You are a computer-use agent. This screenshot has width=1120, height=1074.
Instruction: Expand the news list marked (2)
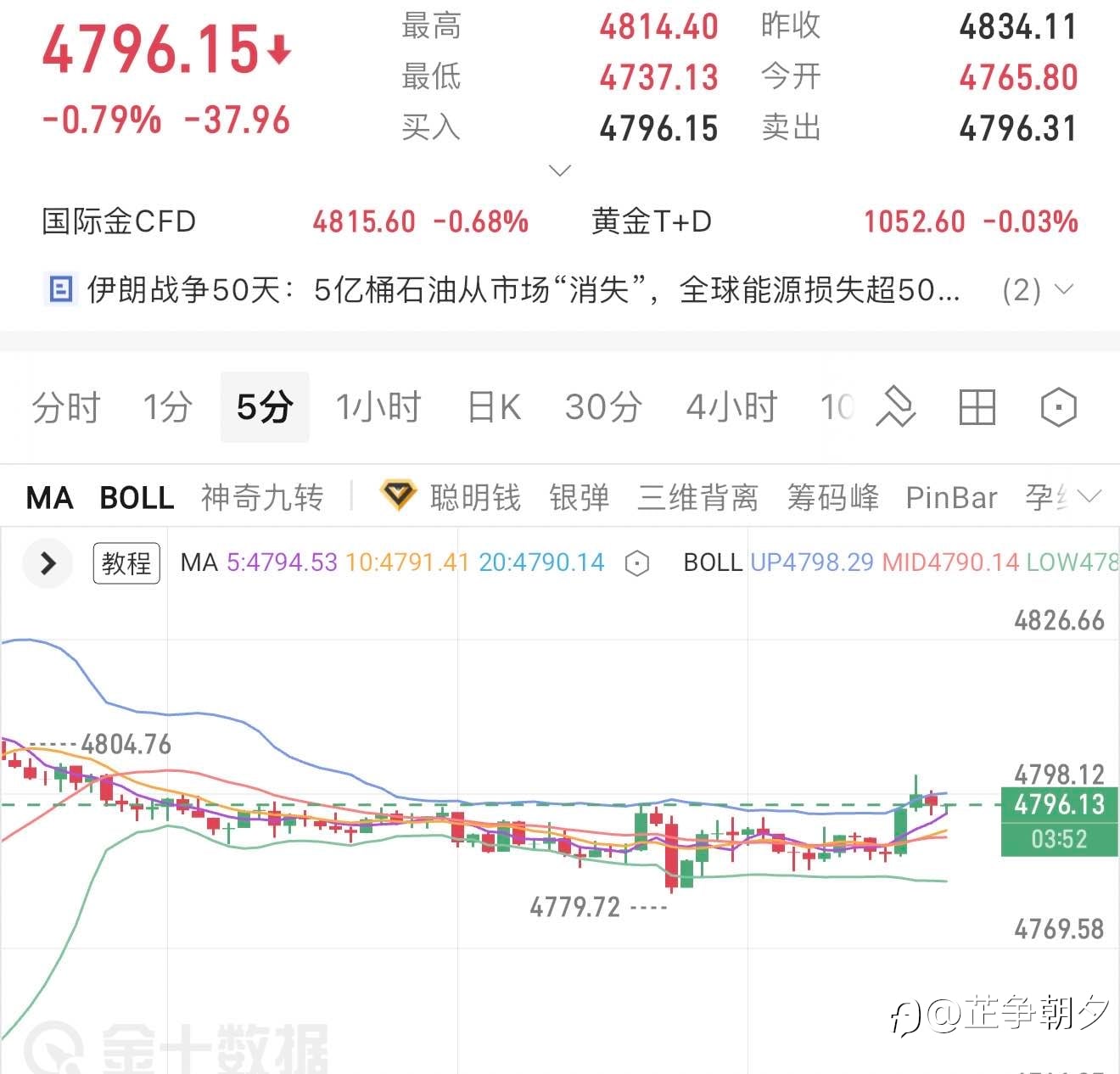pyautogui.click(x=1038, y=290)
